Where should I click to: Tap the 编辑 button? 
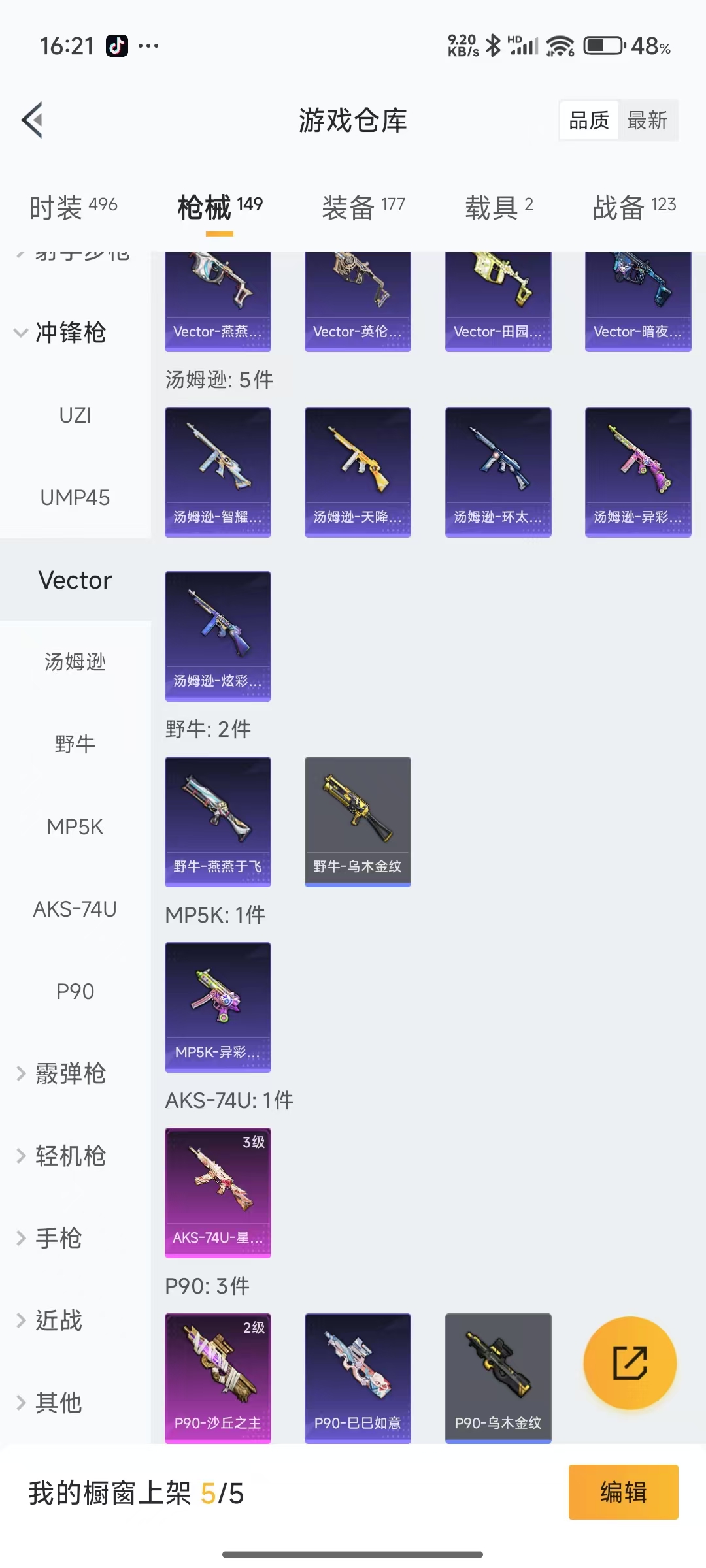point(623,1492)
